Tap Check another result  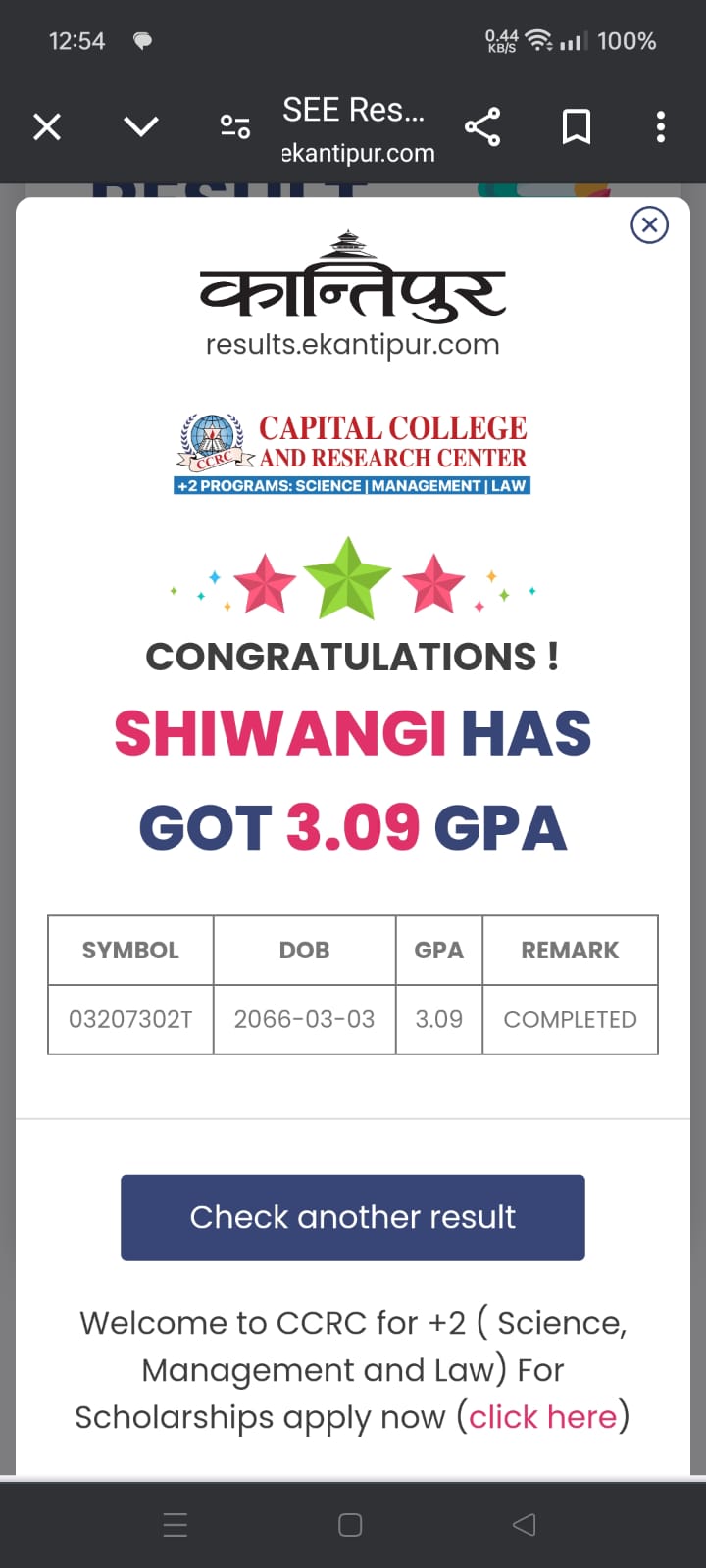pyautogui.click(x=353, y=1217)
